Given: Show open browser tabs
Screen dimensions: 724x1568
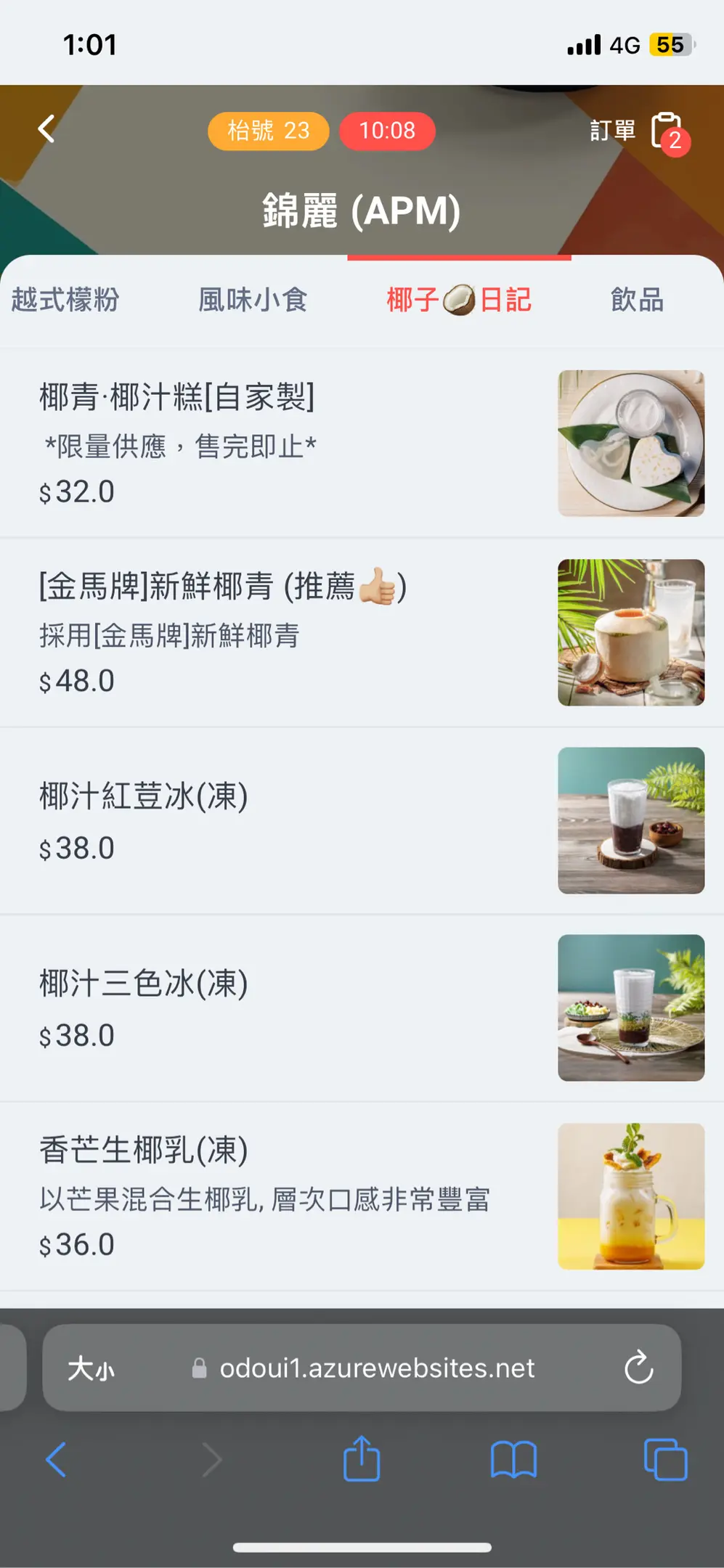Looking at the screenshot, I should (665, 1459).
